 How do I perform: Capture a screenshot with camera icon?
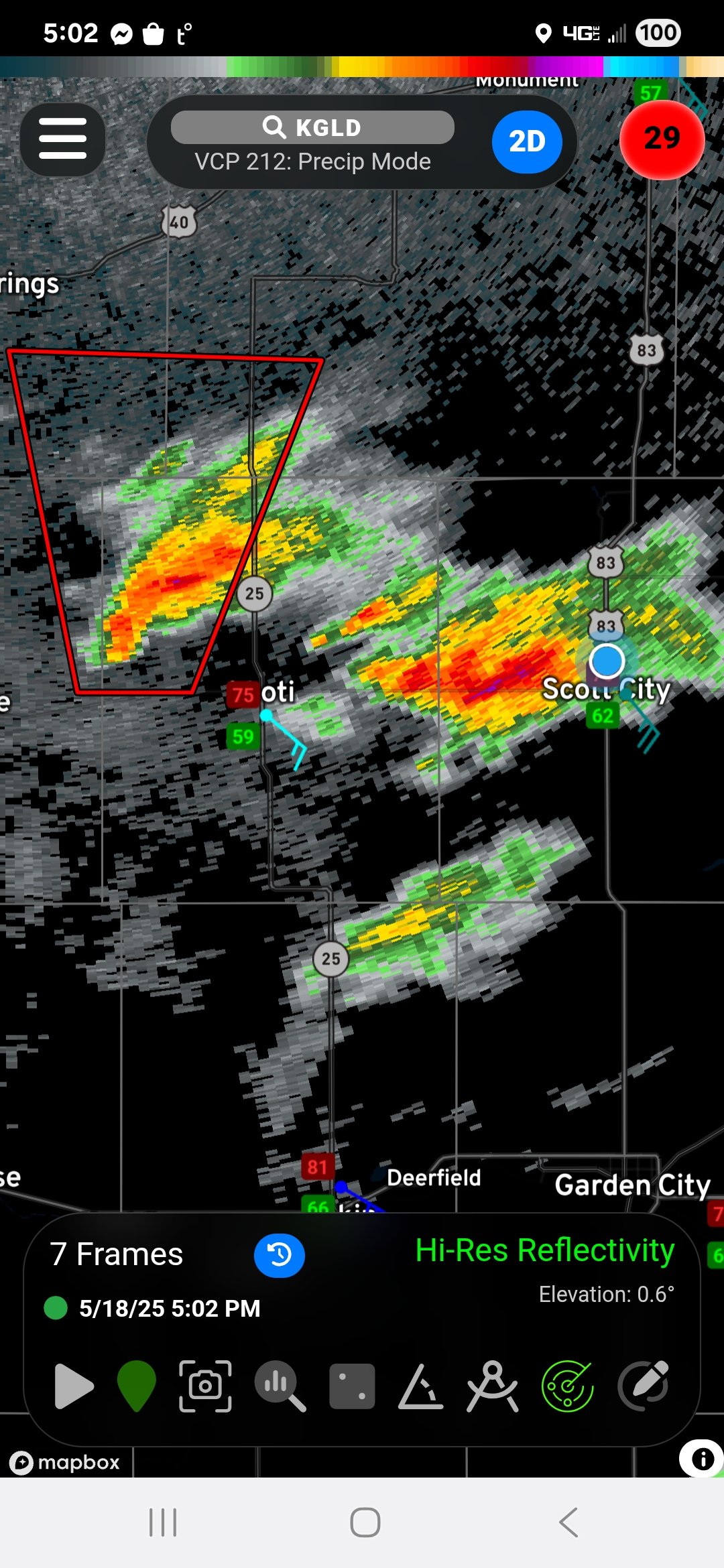pyautogui.click(x=205, y=1386)
